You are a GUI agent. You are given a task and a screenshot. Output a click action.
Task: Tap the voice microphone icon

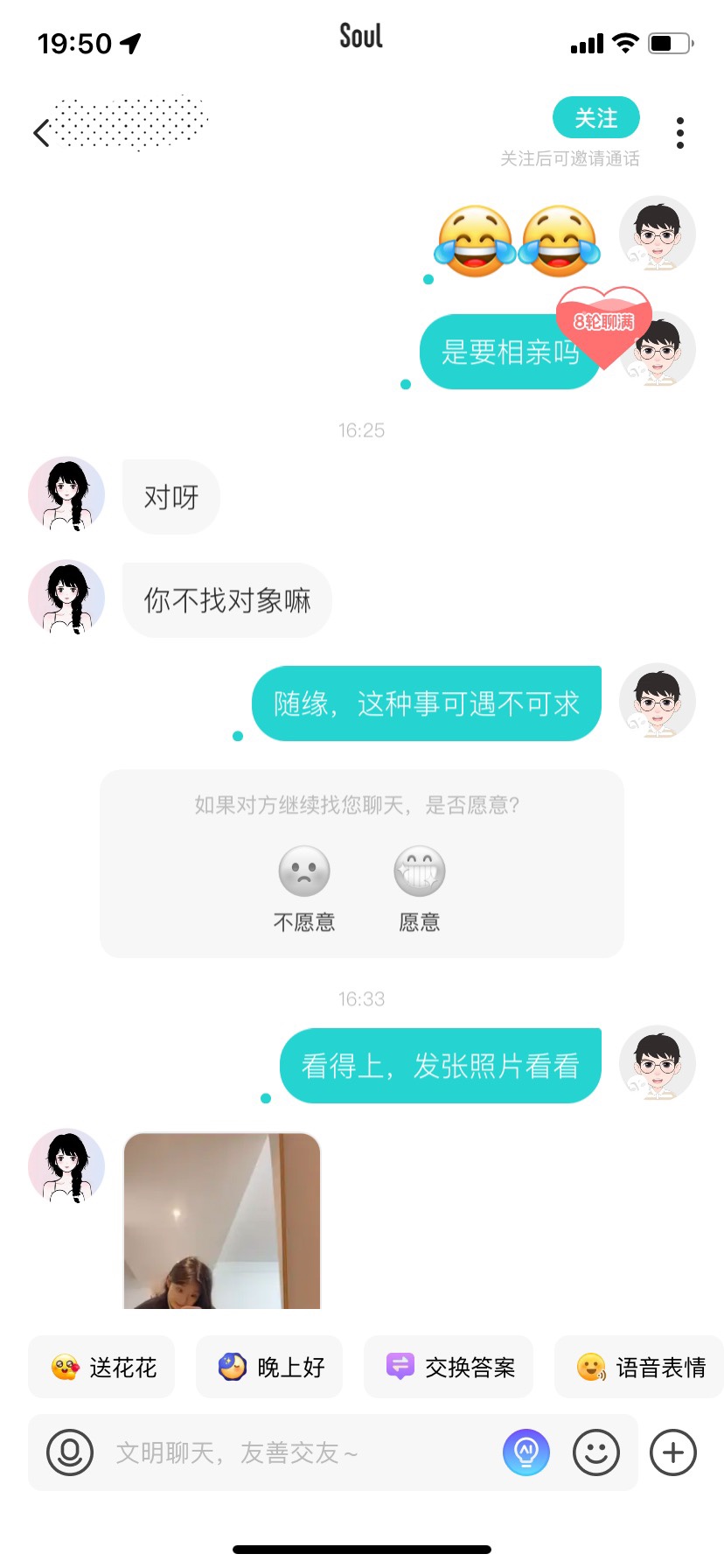tap(70, 1452)
